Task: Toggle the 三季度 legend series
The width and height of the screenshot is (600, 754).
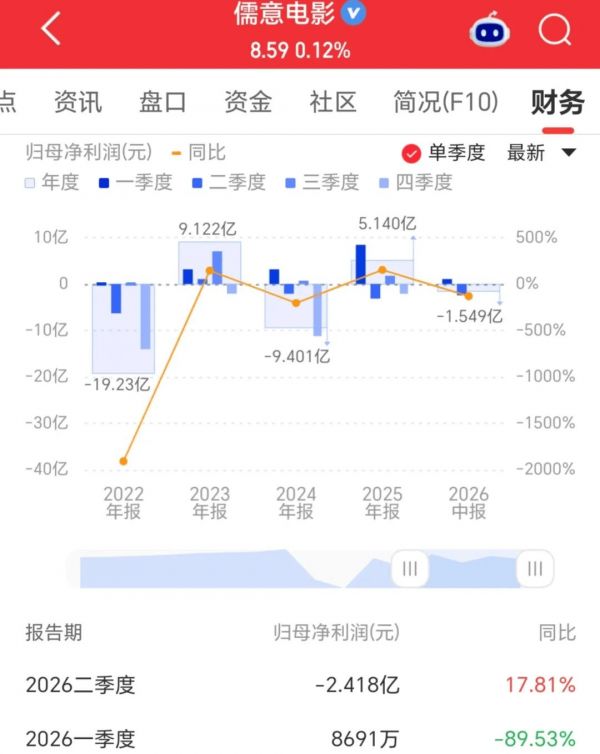Action: [322, 183]
